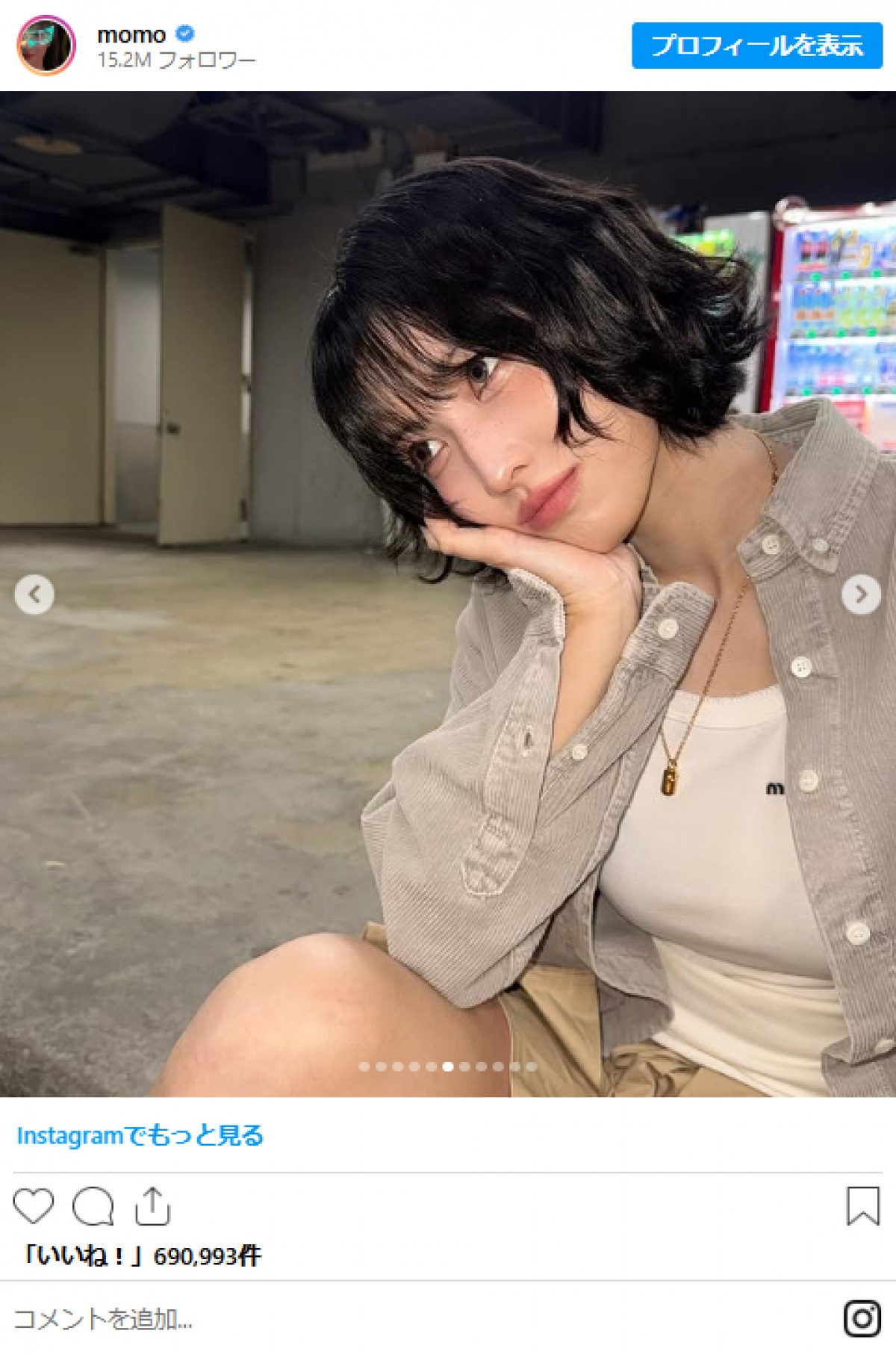Open the Instagramでもっと見る link
Image resolution: width=896 pixels, height=1354 pixels.
pyautogui.click(x=140, y=1136)
